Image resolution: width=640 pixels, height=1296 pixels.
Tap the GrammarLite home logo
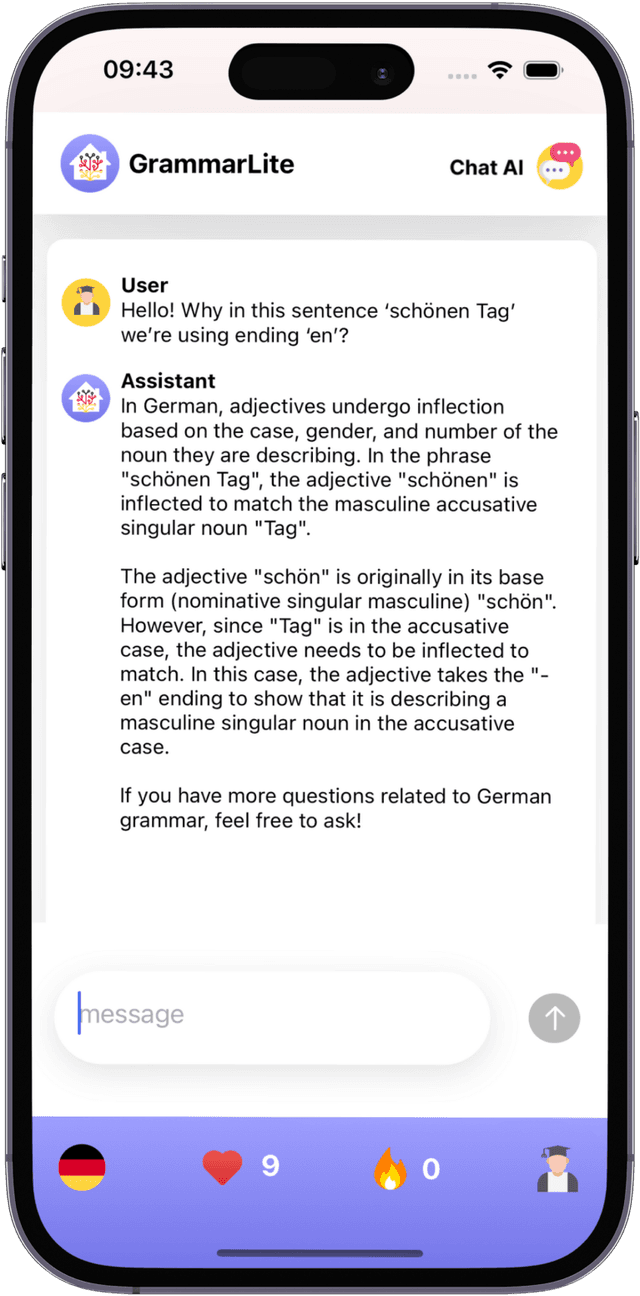(90, 164)
